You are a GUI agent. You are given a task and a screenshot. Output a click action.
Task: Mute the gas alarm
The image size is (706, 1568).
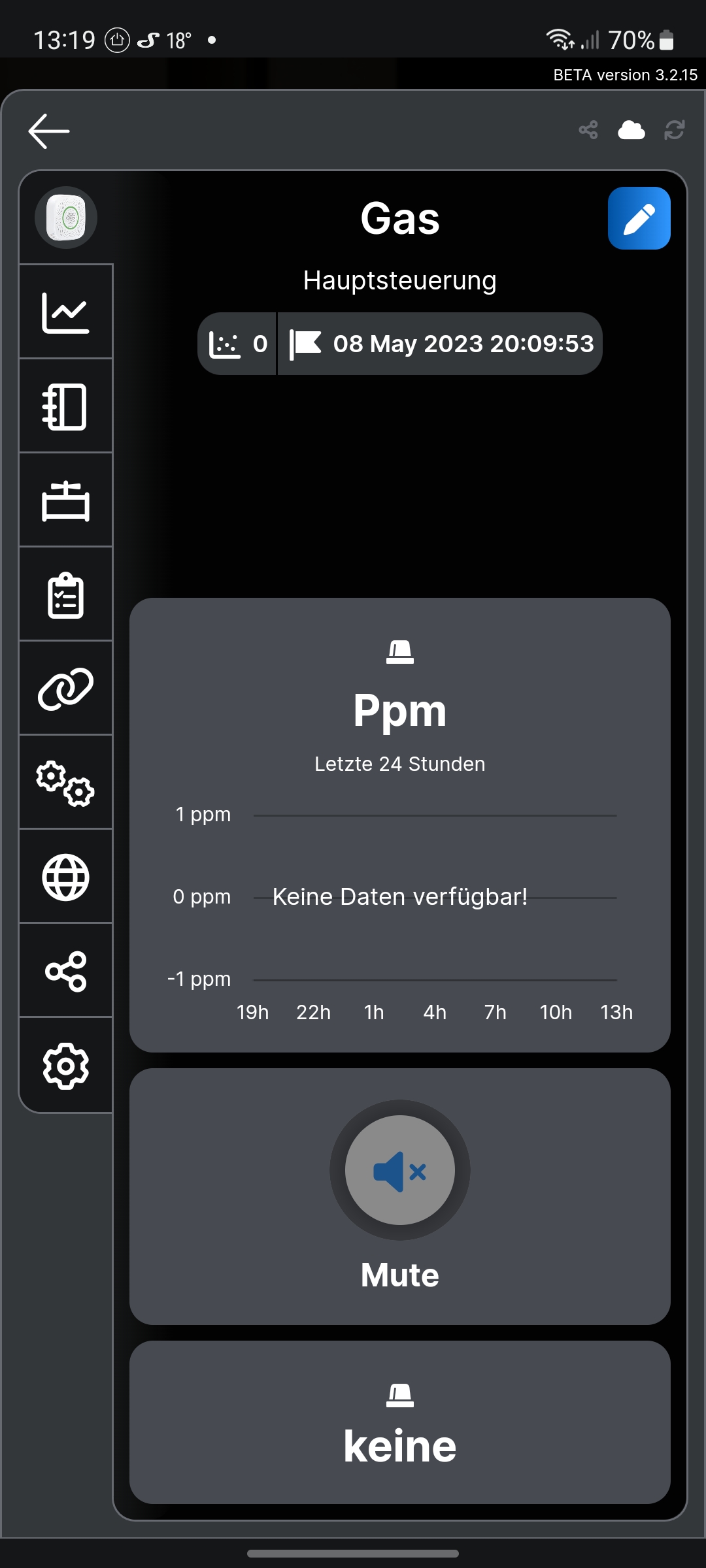click(399, 1170)
